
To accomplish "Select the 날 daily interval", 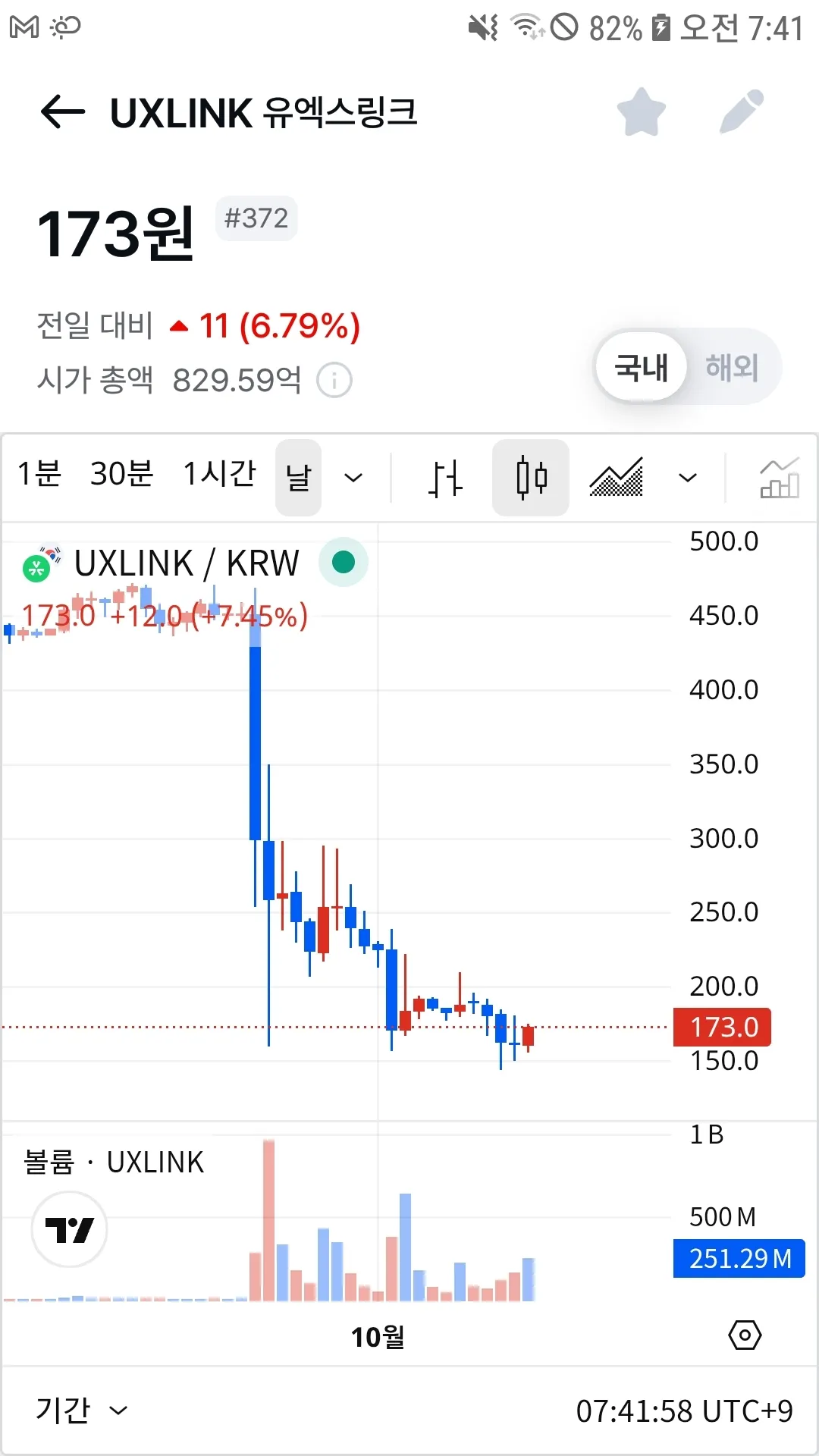I will click(298, 478).
